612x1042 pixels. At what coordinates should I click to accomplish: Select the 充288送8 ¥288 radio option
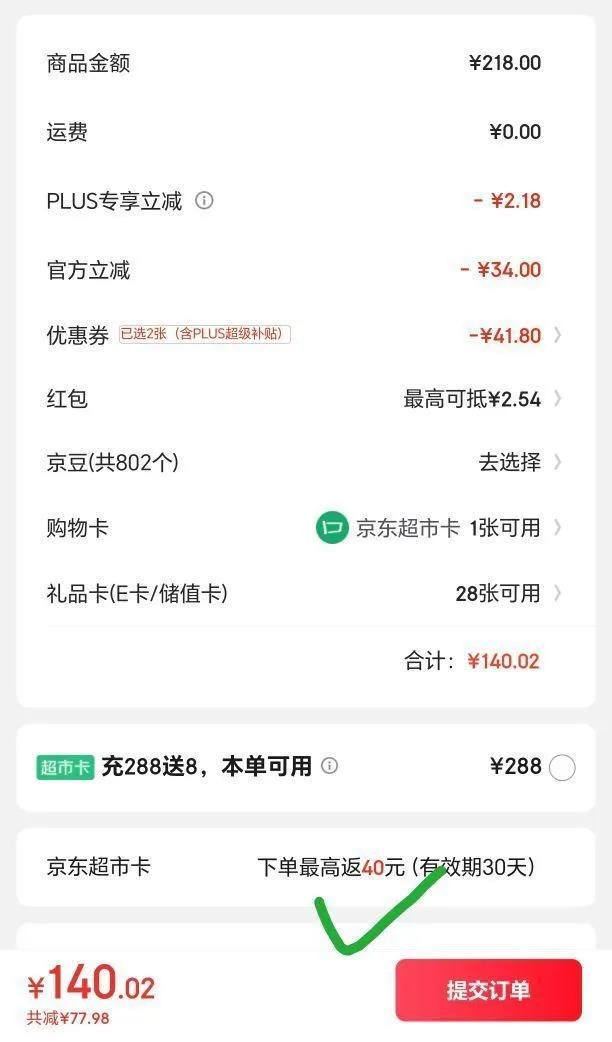click(x=562, y=768)
